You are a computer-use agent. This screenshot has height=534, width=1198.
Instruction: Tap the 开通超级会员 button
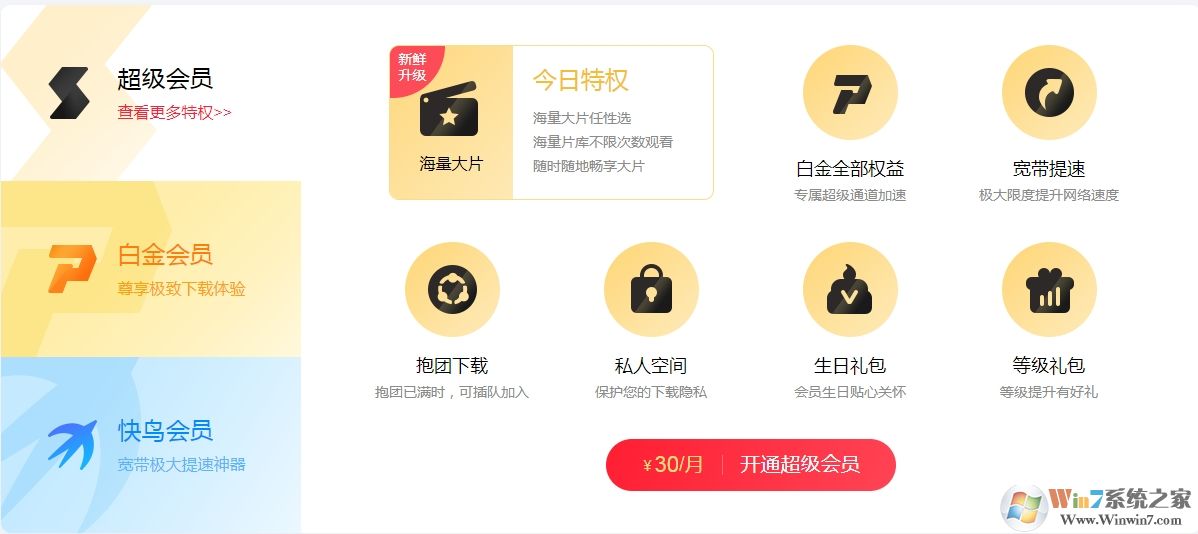coord(750,465)
